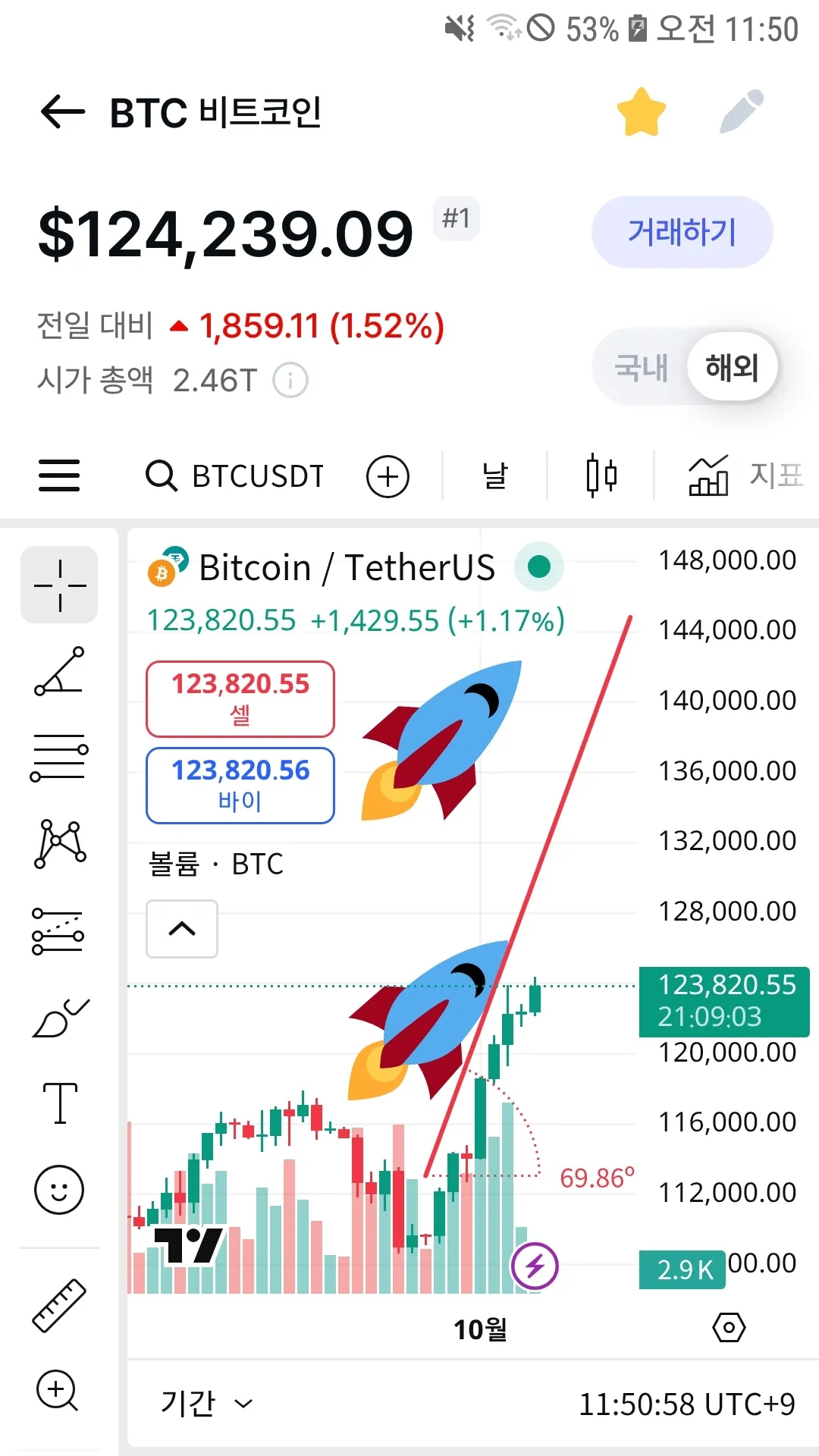Search symbol BTCUSDT
The image size is (819, 1456).
click(x=235, y=476)
